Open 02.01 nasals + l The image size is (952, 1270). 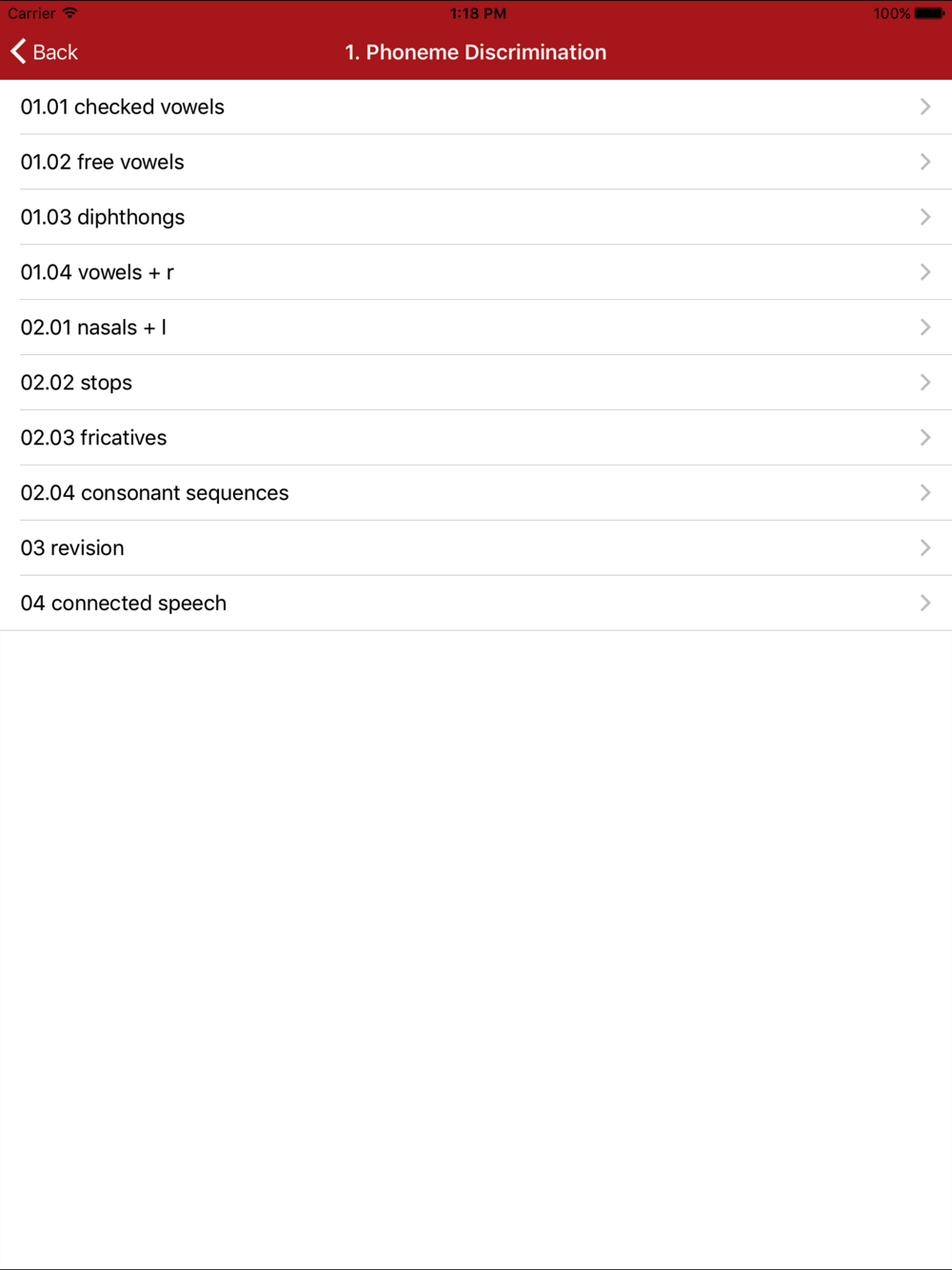[x=476, y=327]
